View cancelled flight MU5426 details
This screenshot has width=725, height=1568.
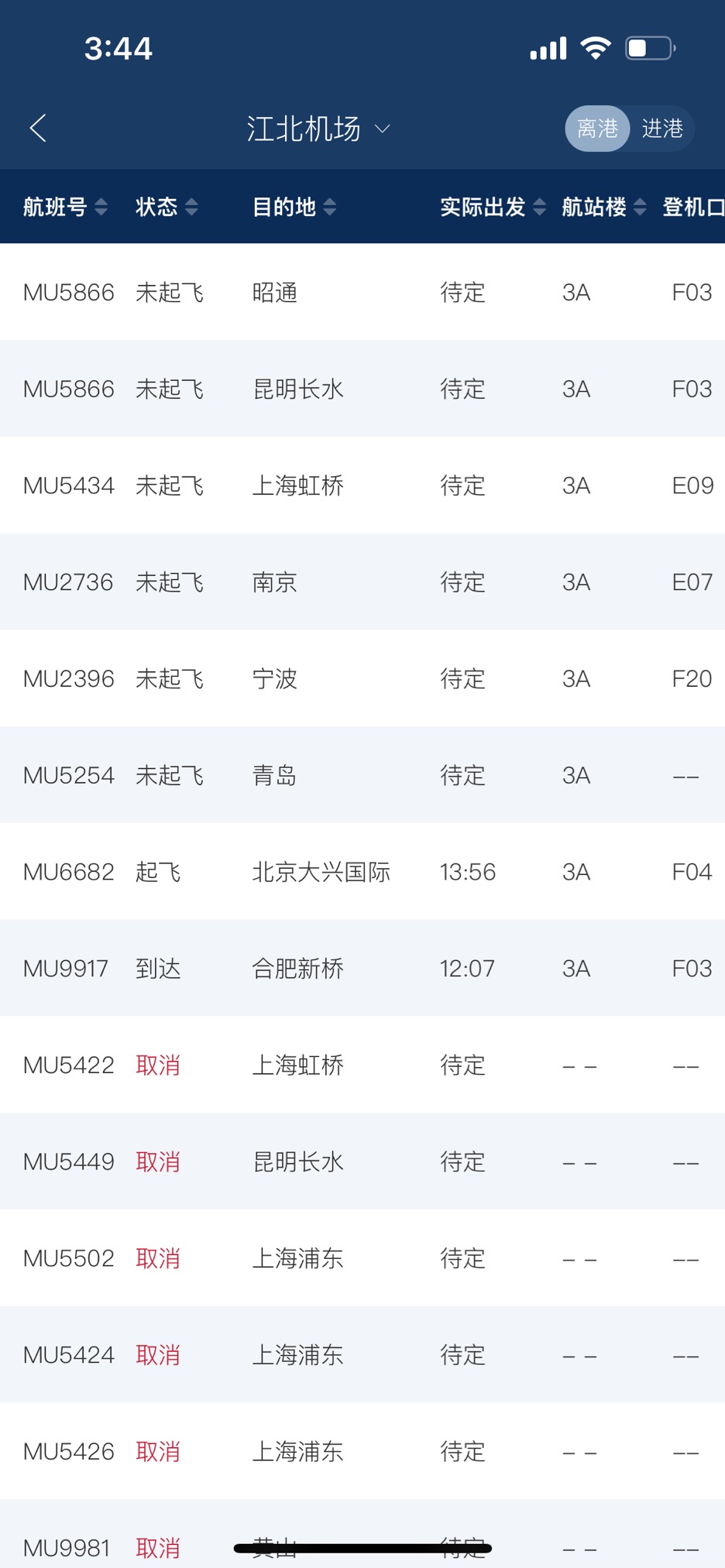pos(362,1452)
